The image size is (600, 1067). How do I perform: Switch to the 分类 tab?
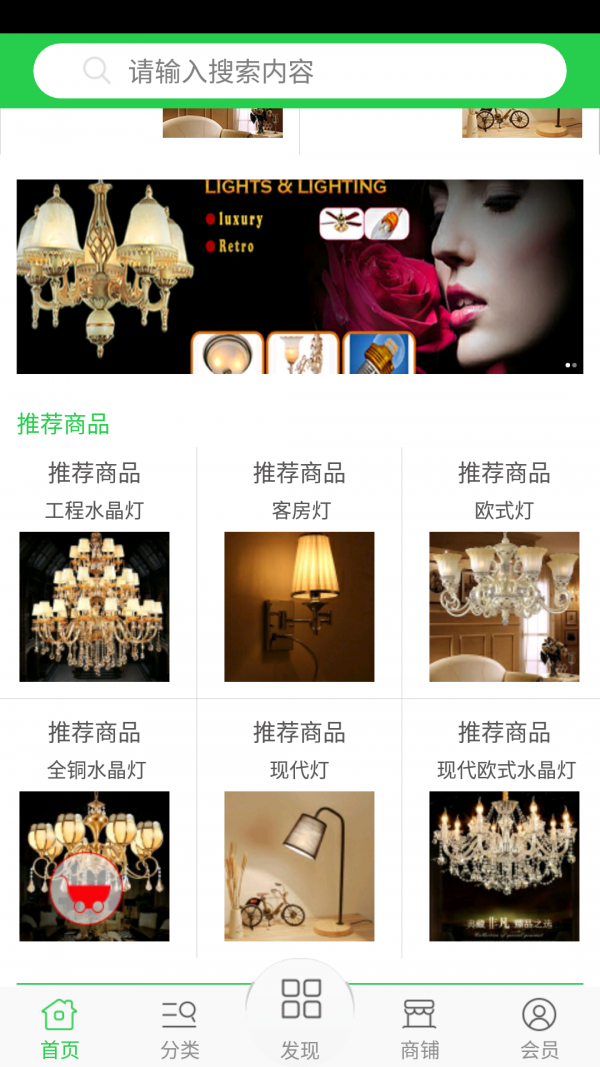[180, 1029]
